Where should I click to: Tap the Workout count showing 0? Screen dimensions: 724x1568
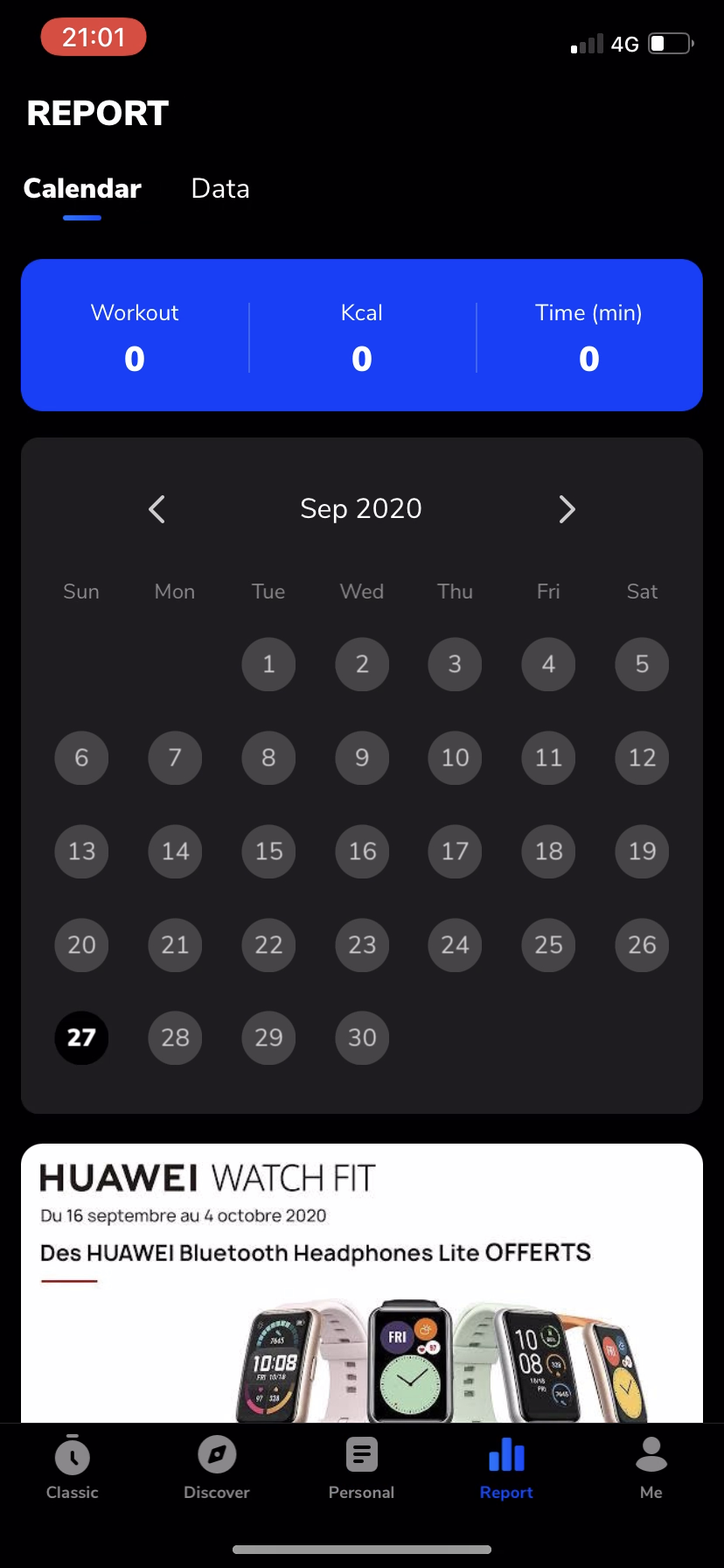(134, 358)
